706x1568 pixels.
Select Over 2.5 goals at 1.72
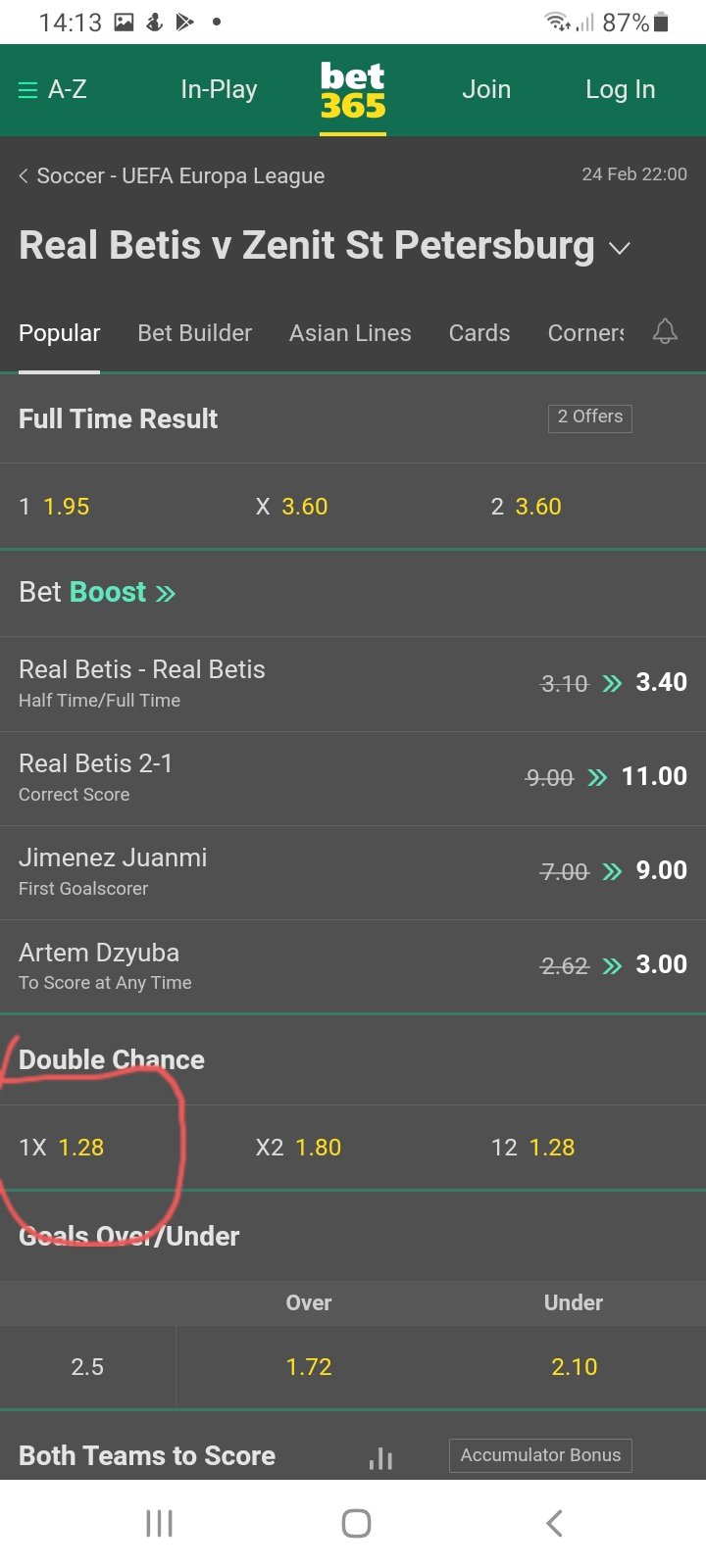coord(309,1367)
